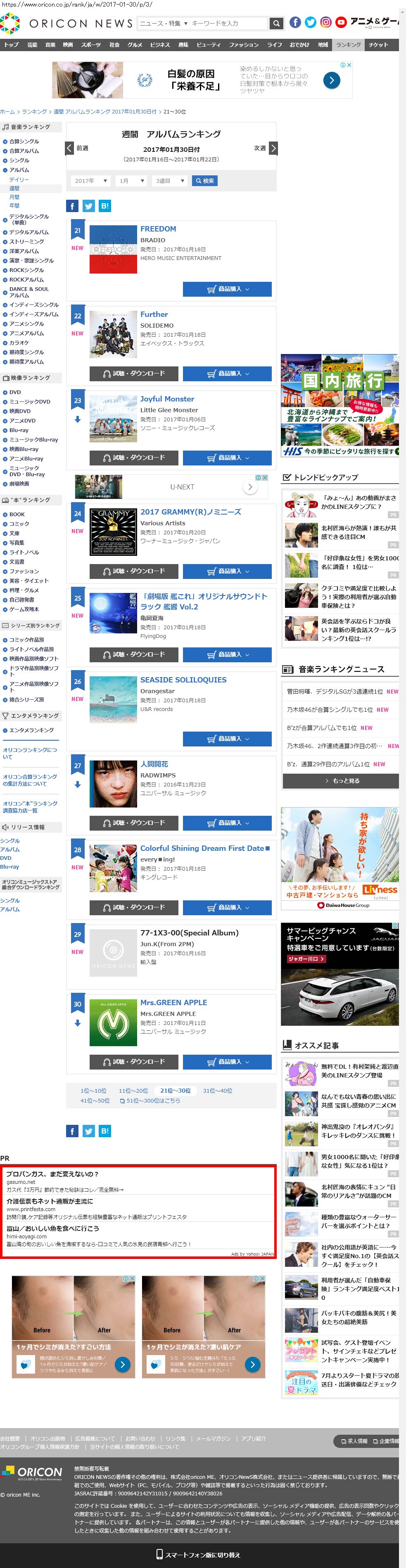Go to 31位〜40位 ranking page
This screenshot has width=406, height=1568.
coord(217,1090)
